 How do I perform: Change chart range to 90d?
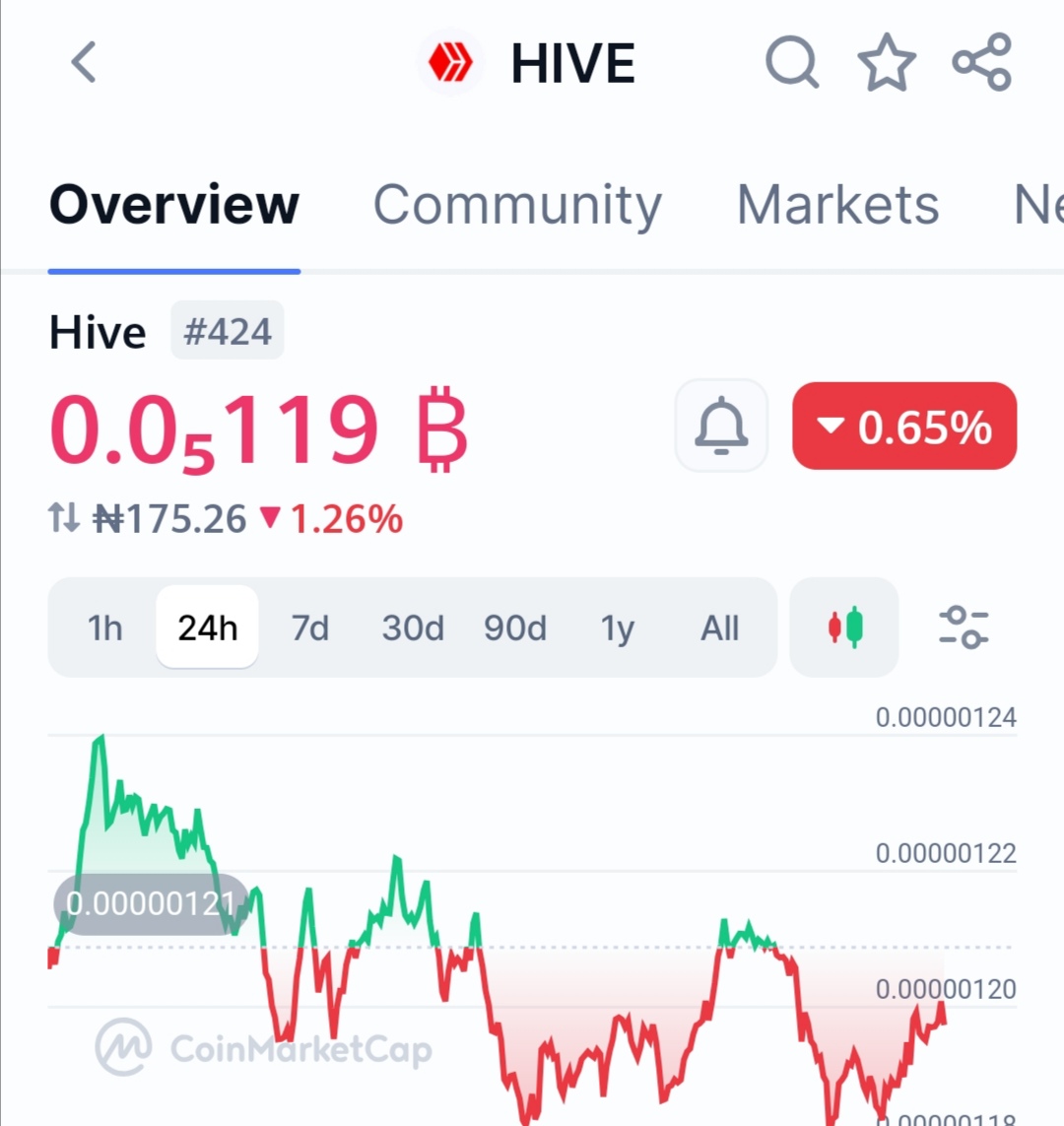point(515,628)
